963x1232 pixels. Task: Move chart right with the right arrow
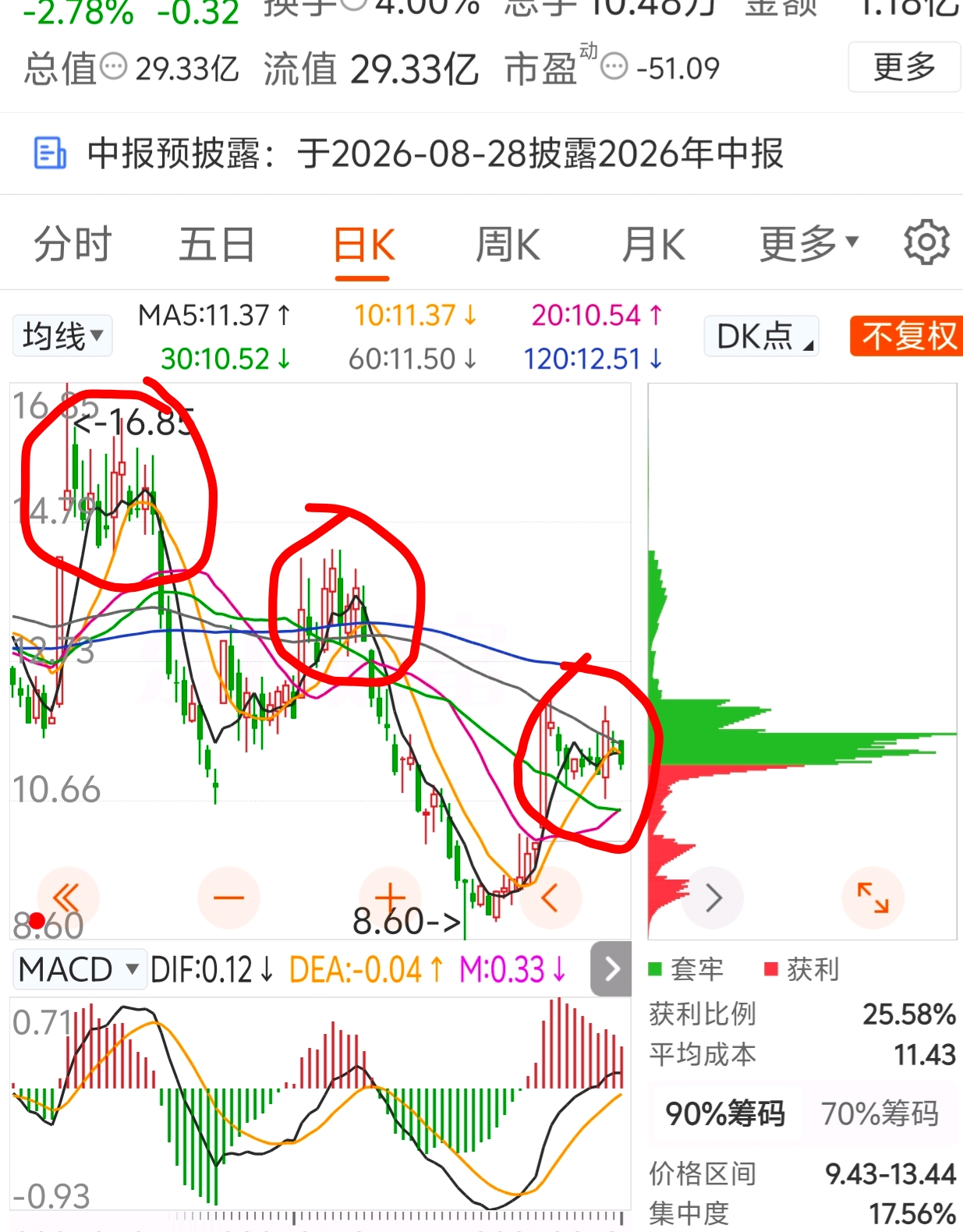point(713,897)
